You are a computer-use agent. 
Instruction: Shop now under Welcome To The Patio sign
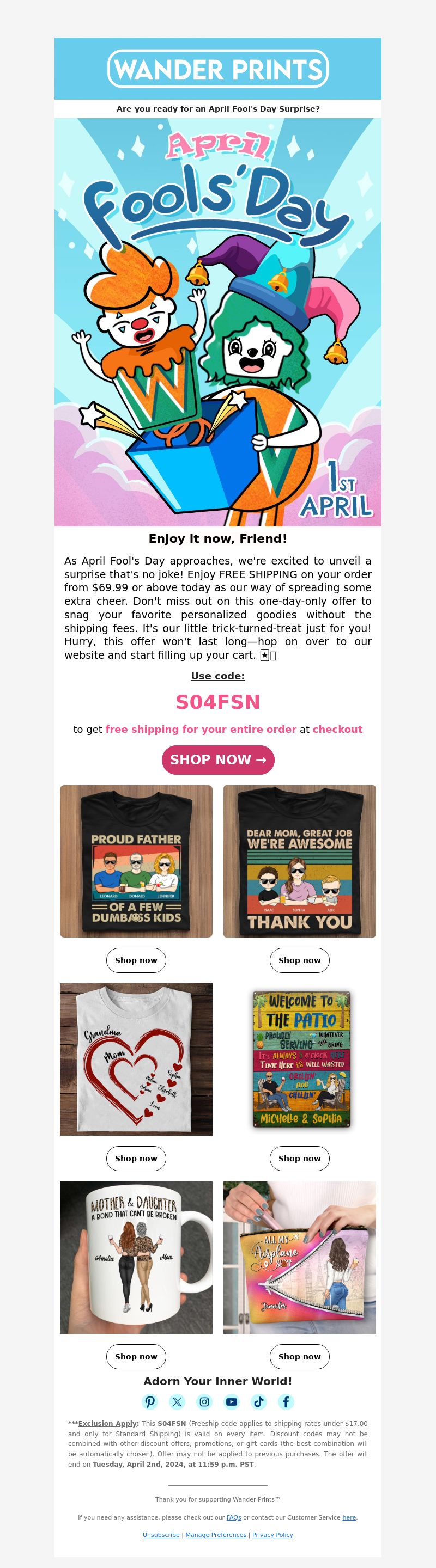click(299, 1159)
